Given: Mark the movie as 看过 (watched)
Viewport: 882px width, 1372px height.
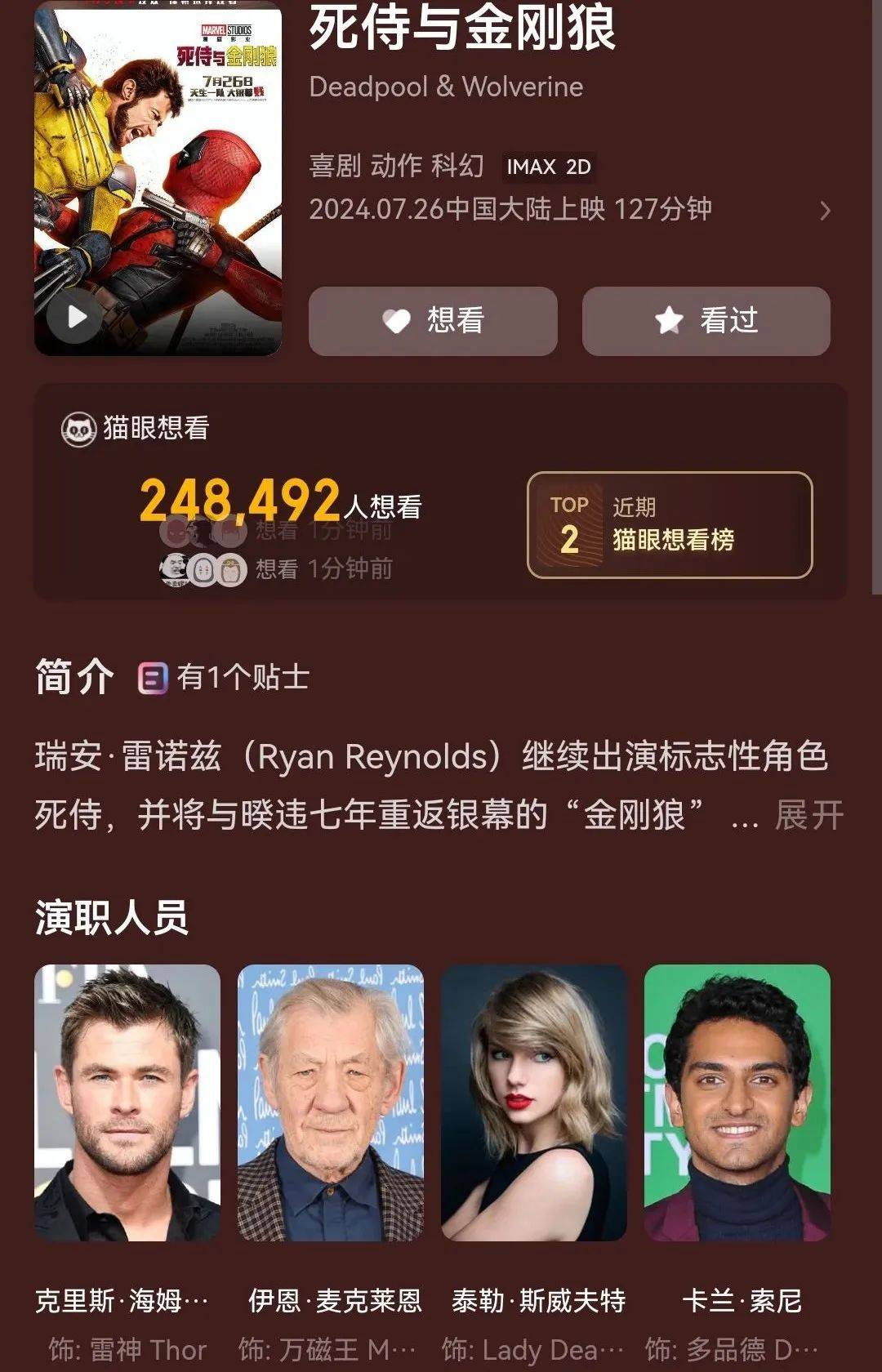Looking at the screenshot, I should (706, 320).
